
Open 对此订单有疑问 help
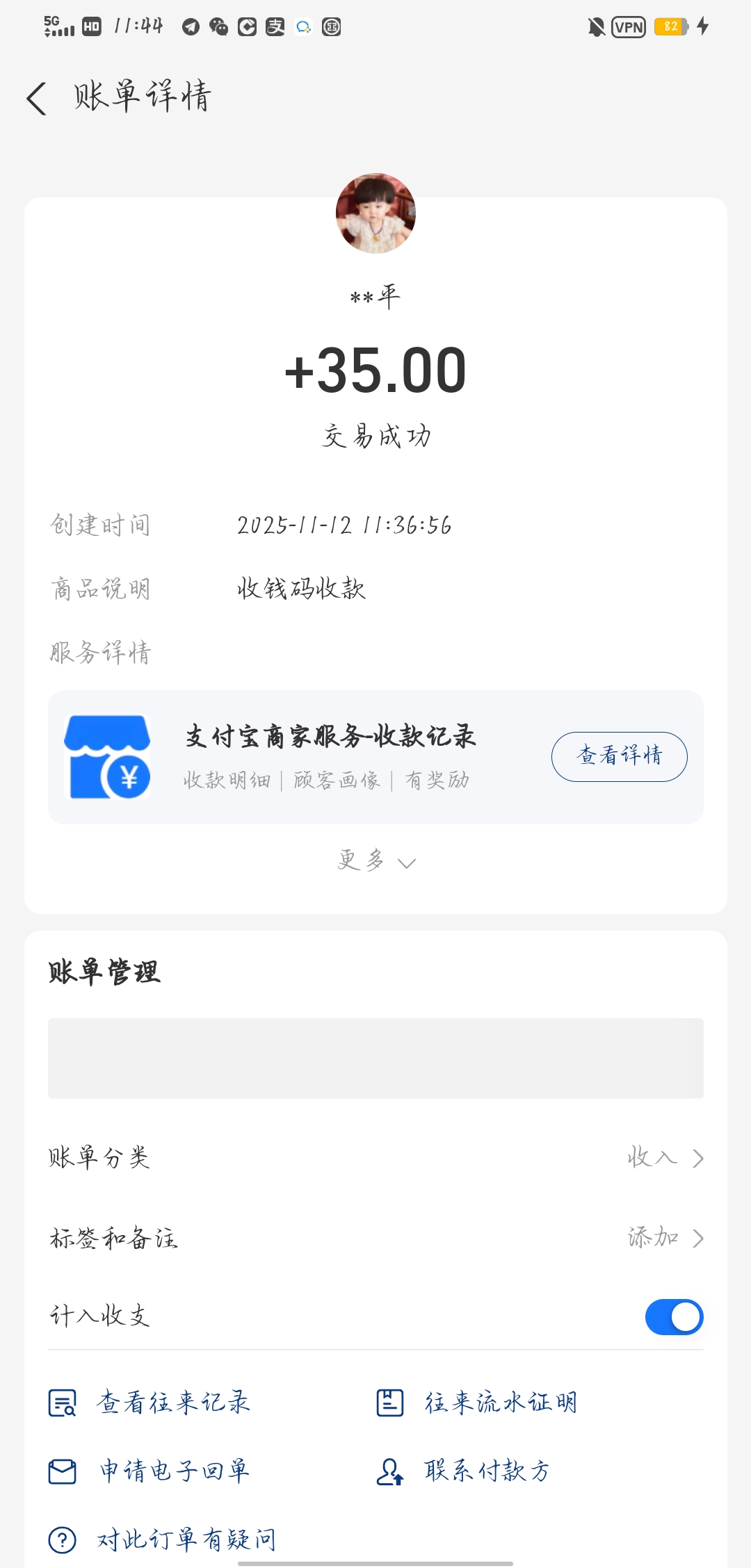pos(185,1540)
